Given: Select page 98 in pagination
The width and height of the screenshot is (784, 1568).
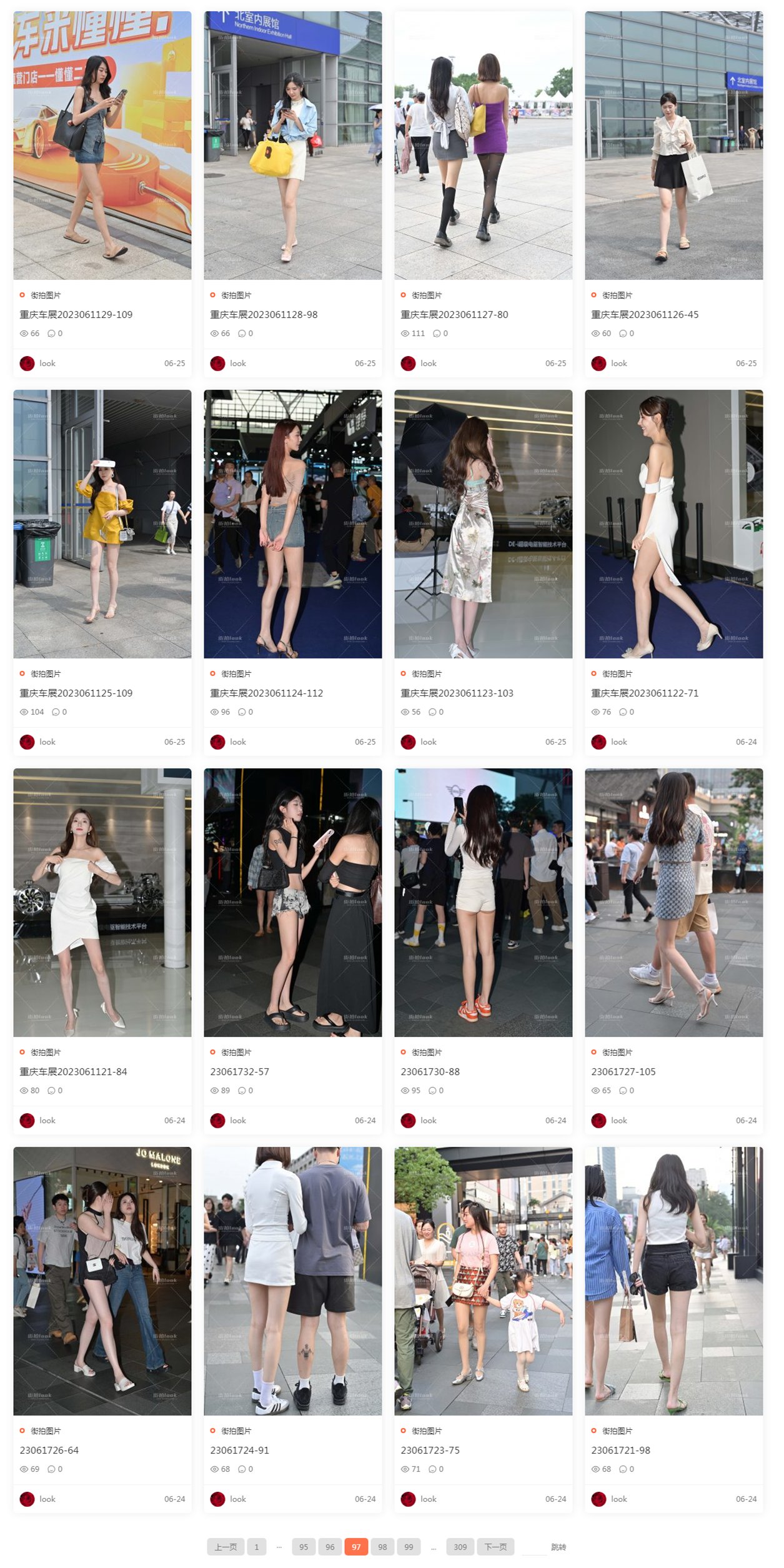Looking at the screenshot, I should (x=382, y=1547).
